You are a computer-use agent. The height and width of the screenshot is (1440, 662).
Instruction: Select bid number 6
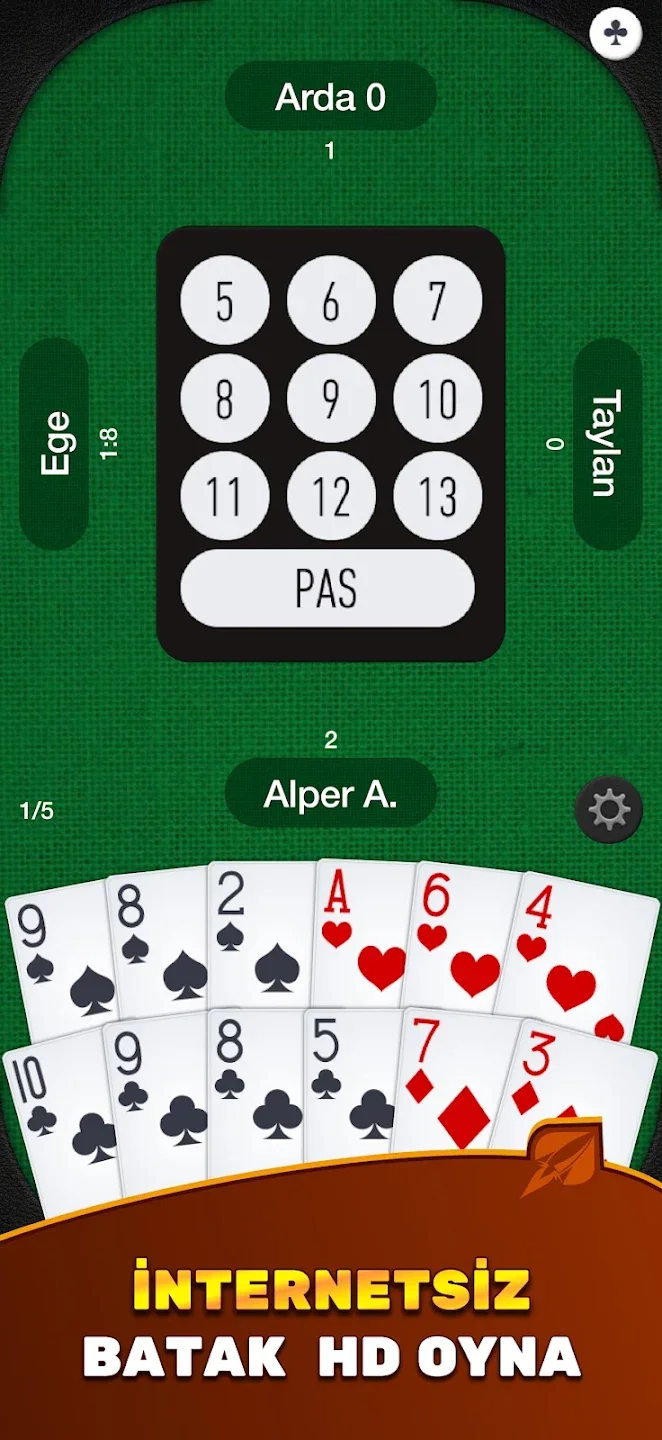coord(331,301)
